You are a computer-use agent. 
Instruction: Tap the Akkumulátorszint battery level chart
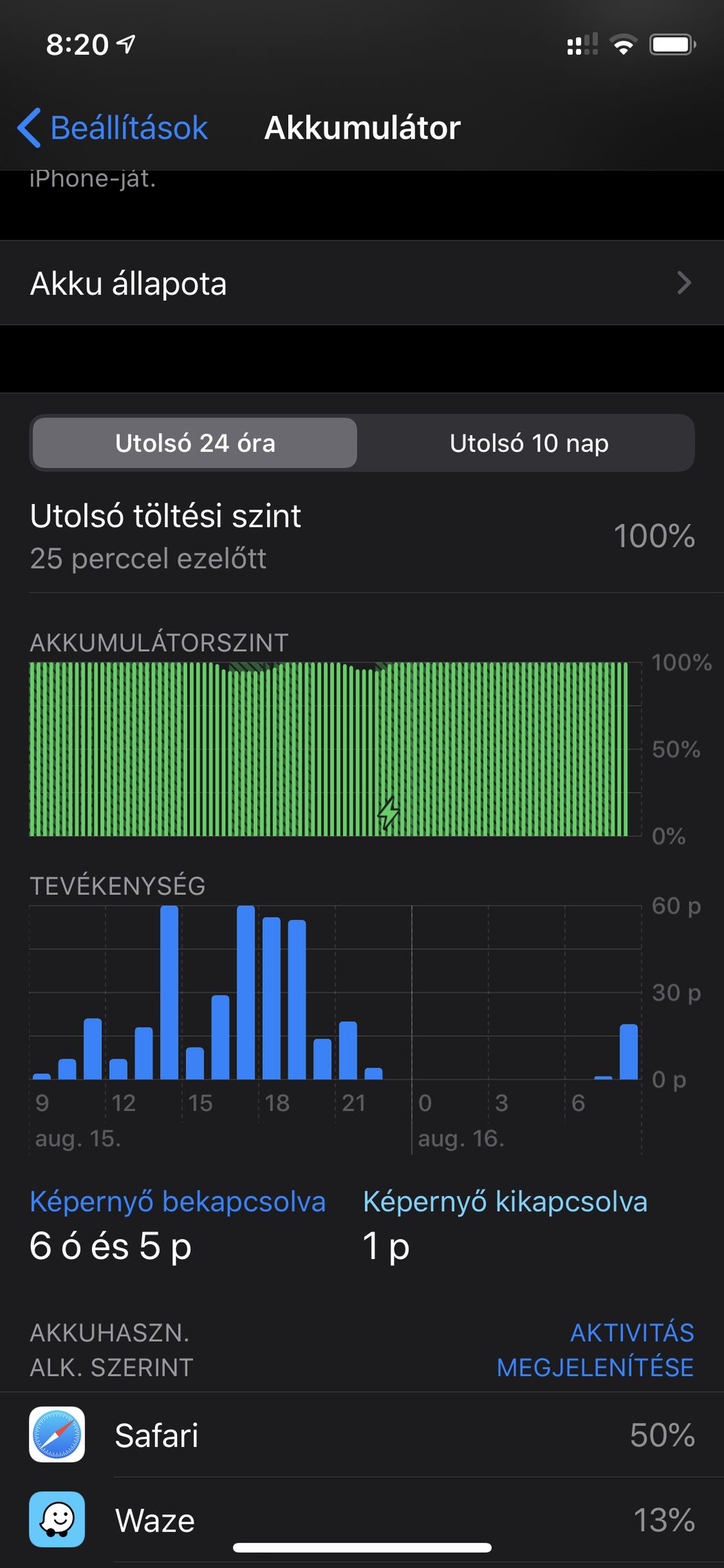pyautogui.click(x=329, y=748)
